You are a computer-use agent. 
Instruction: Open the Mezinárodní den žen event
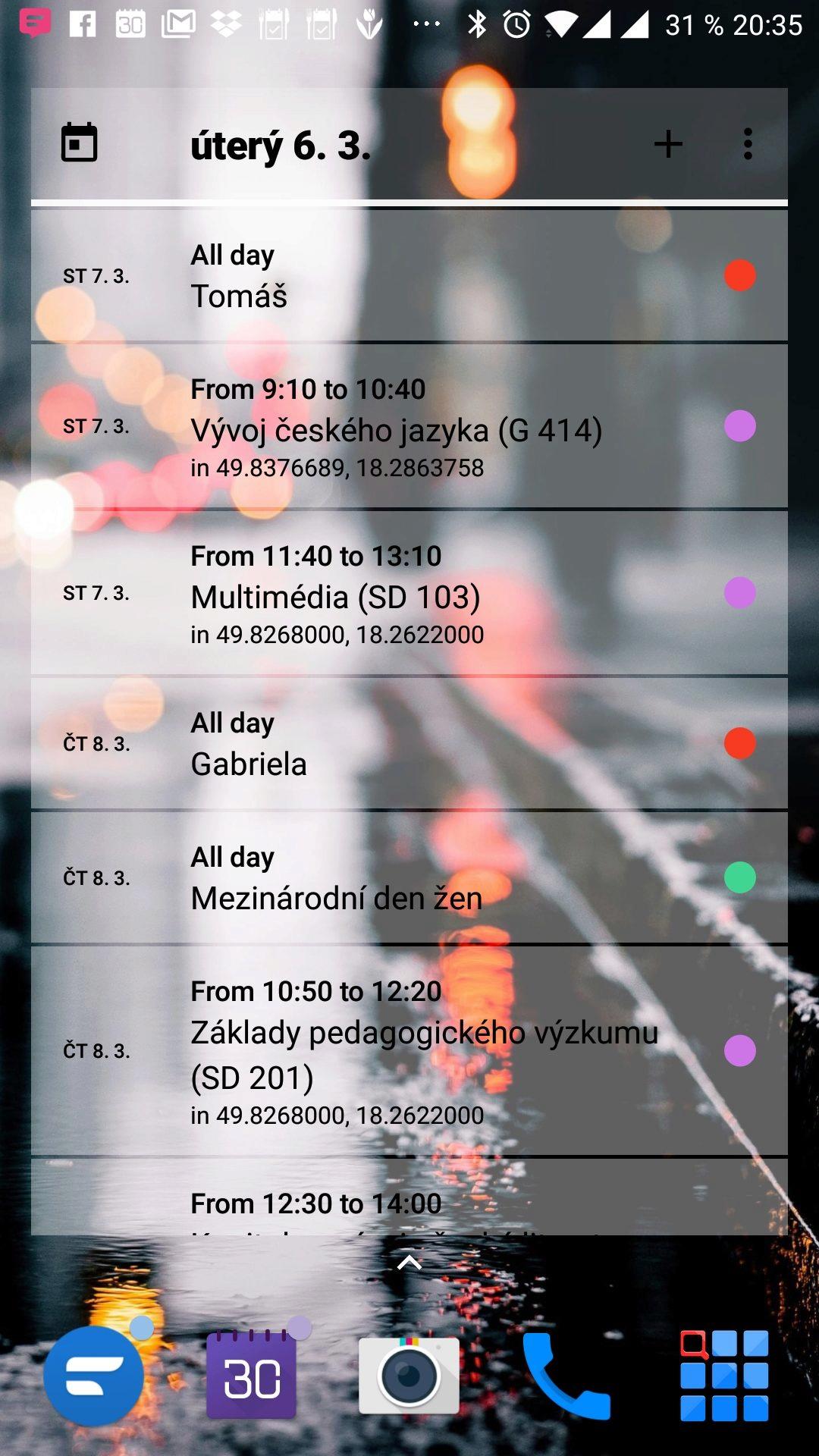point(409,878)
